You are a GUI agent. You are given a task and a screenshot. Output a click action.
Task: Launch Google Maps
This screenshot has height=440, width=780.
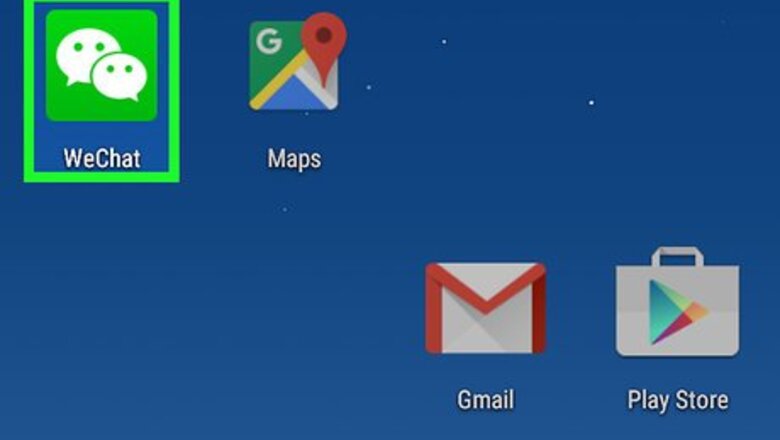295,67
